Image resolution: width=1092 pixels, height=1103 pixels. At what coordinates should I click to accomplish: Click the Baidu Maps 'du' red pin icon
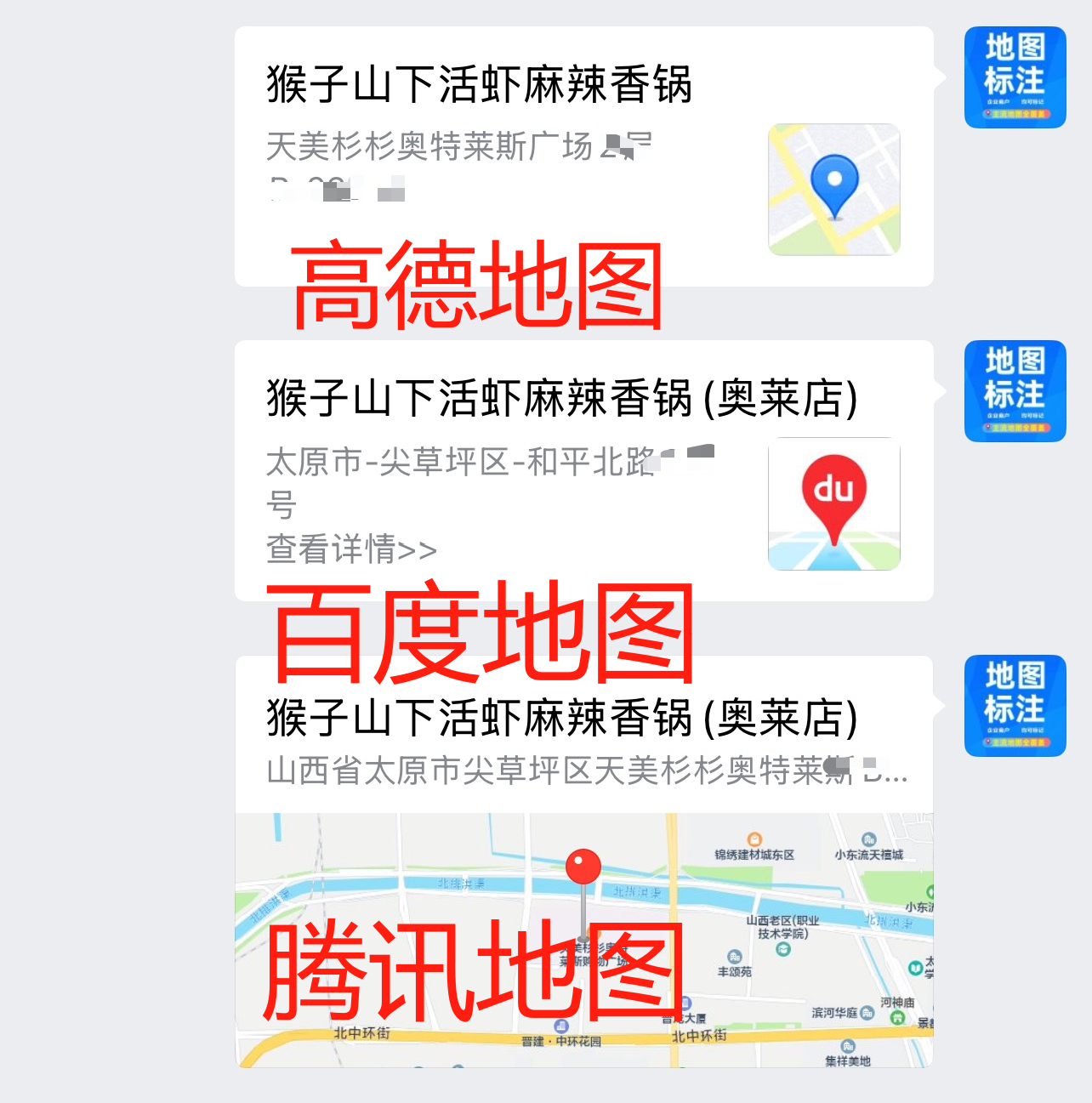coord(834,502)
